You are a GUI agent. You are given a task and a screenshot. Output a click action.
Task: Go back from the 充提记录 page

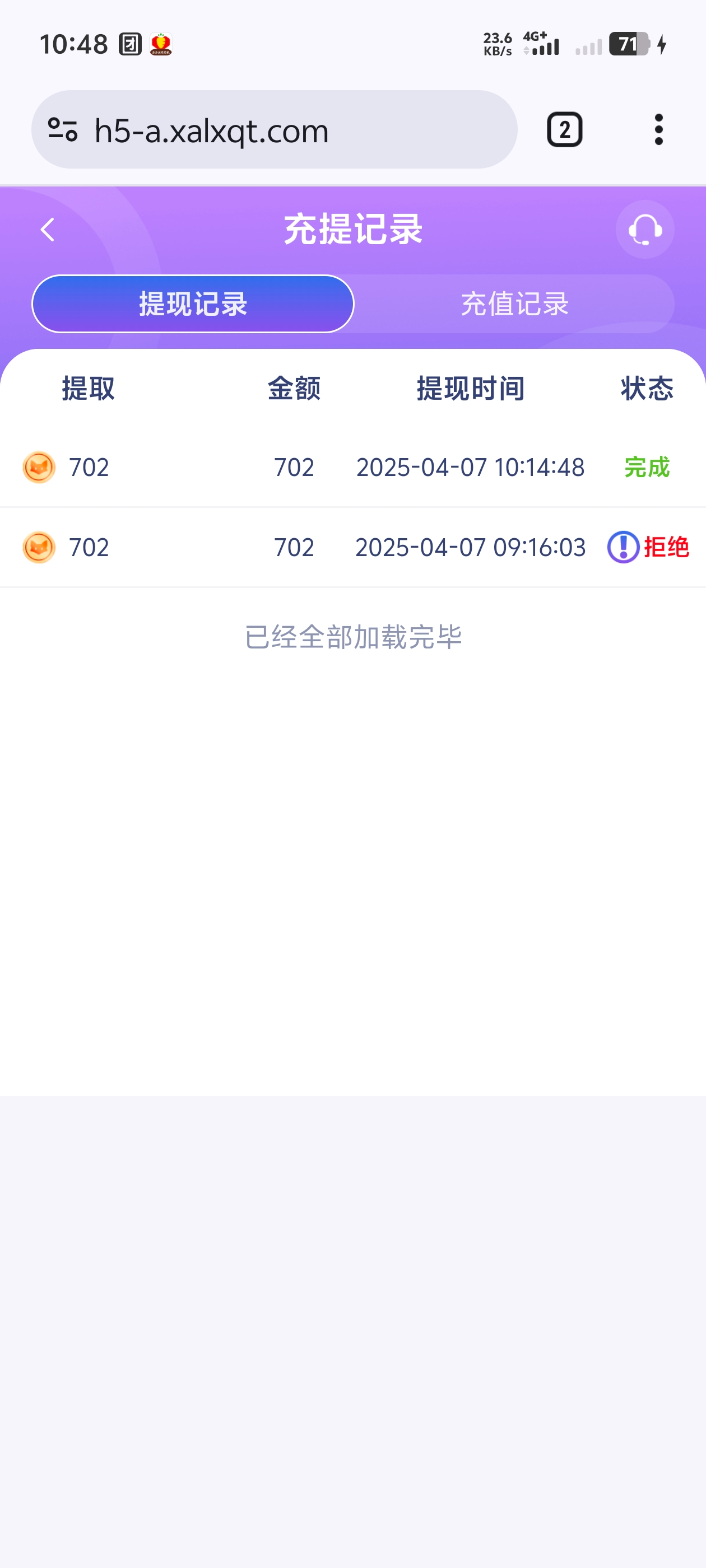[48, 230]
